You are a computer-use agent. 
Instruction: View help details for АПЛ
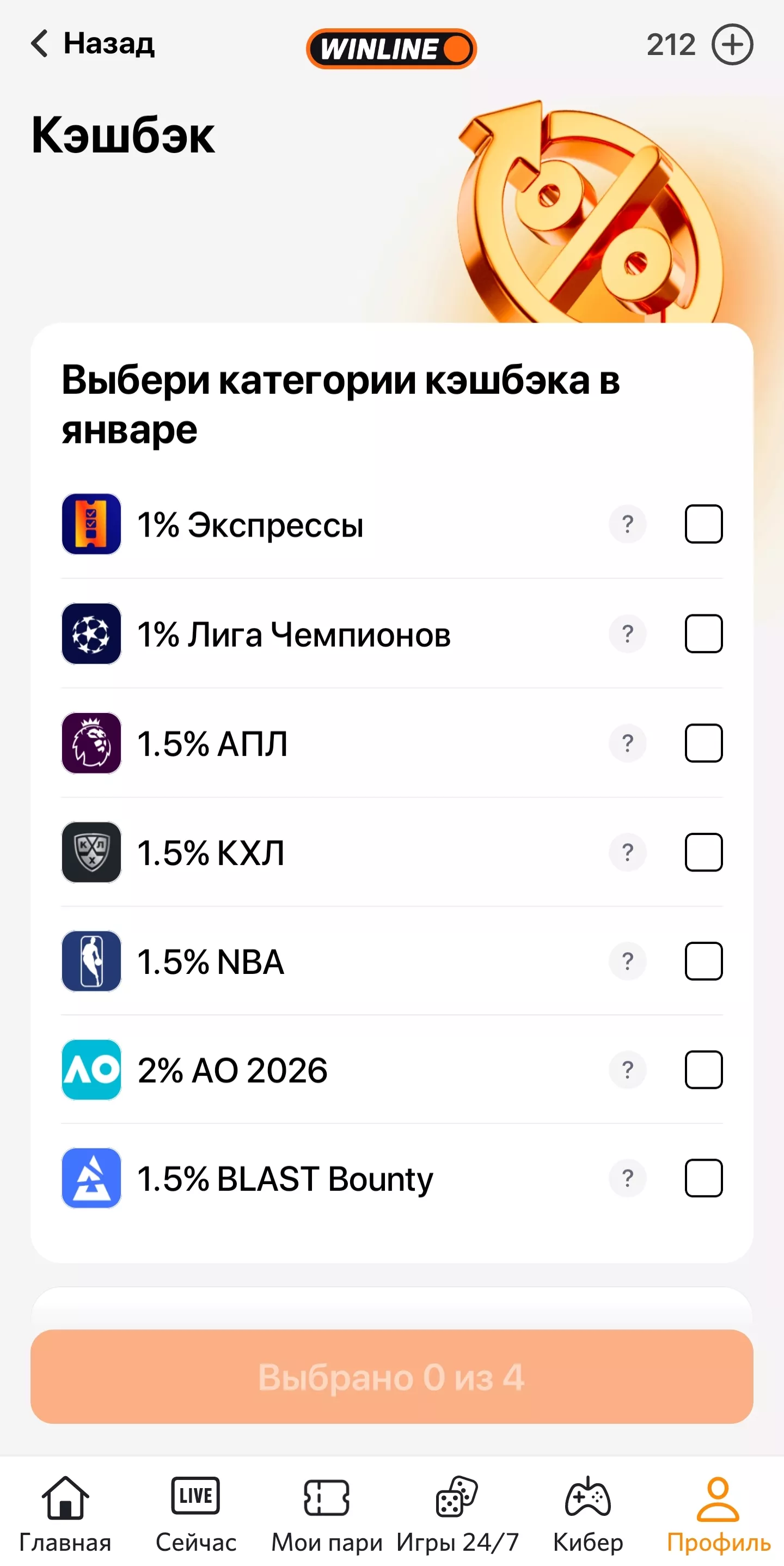pyautogui.click(x=627, y=743)
